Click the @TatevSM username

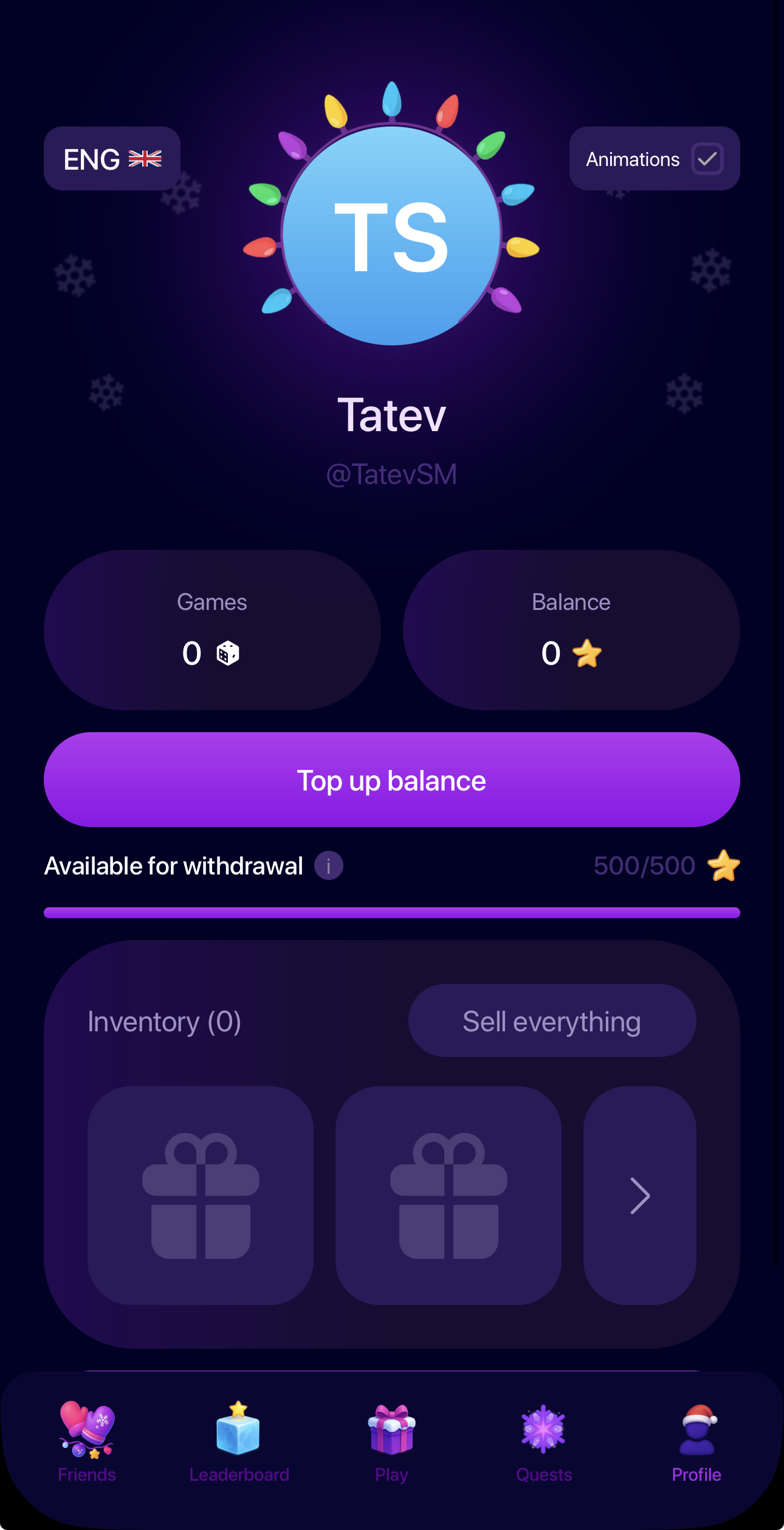[392, 475]
